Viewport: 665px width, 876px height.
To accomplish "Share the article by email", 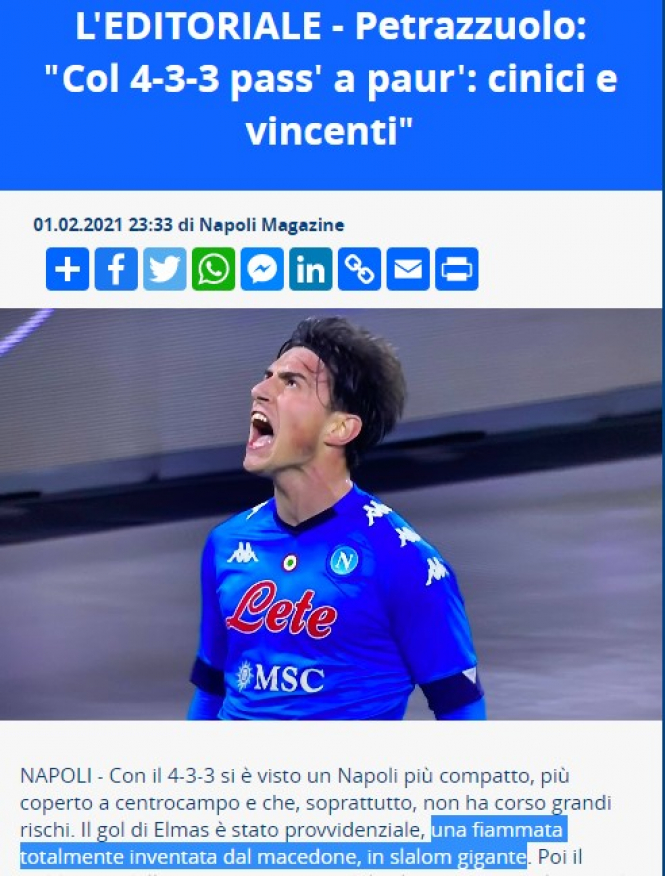I will pyautogui.click(x=408, y=269).
